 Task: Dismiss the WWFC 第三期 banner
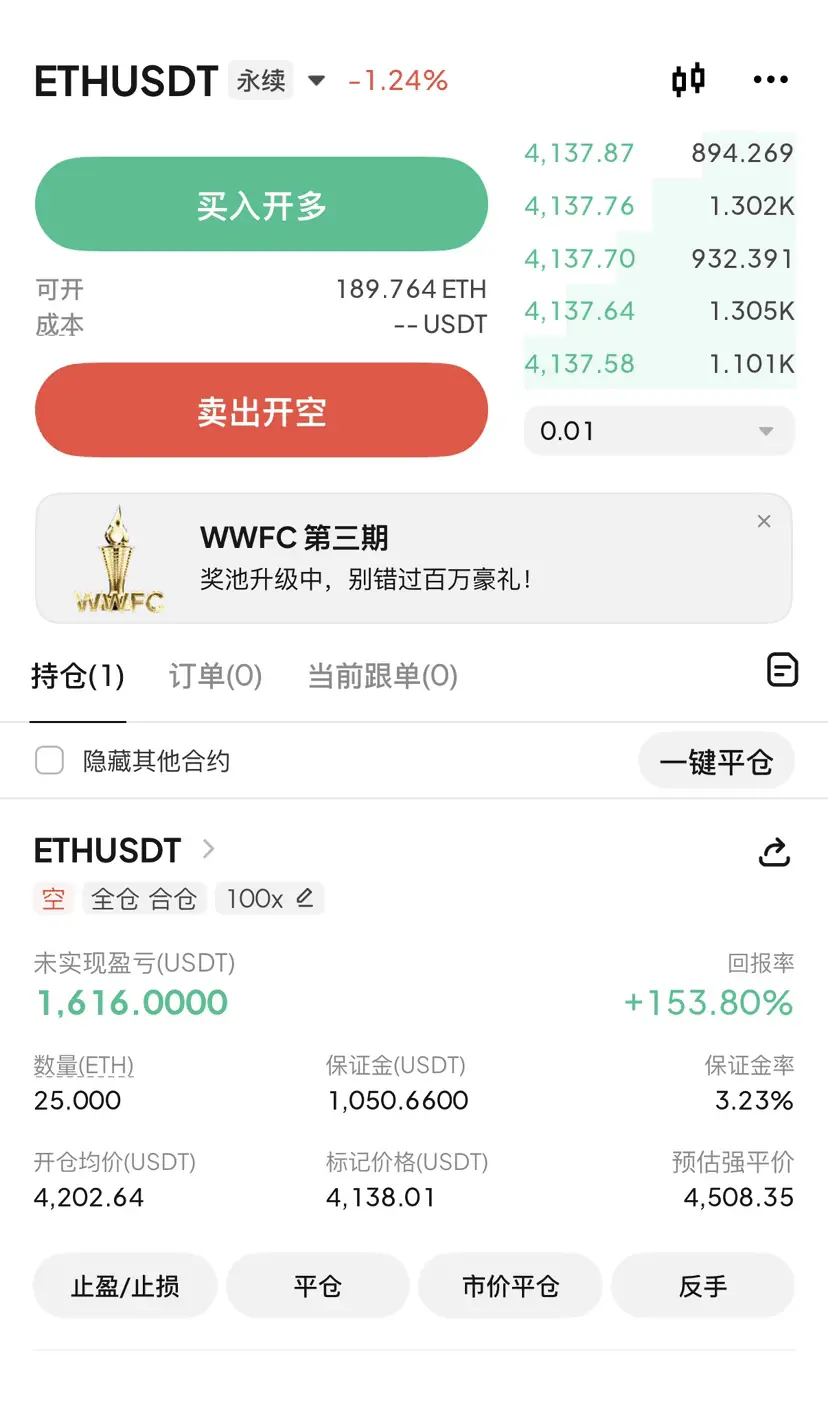[764, 521]
